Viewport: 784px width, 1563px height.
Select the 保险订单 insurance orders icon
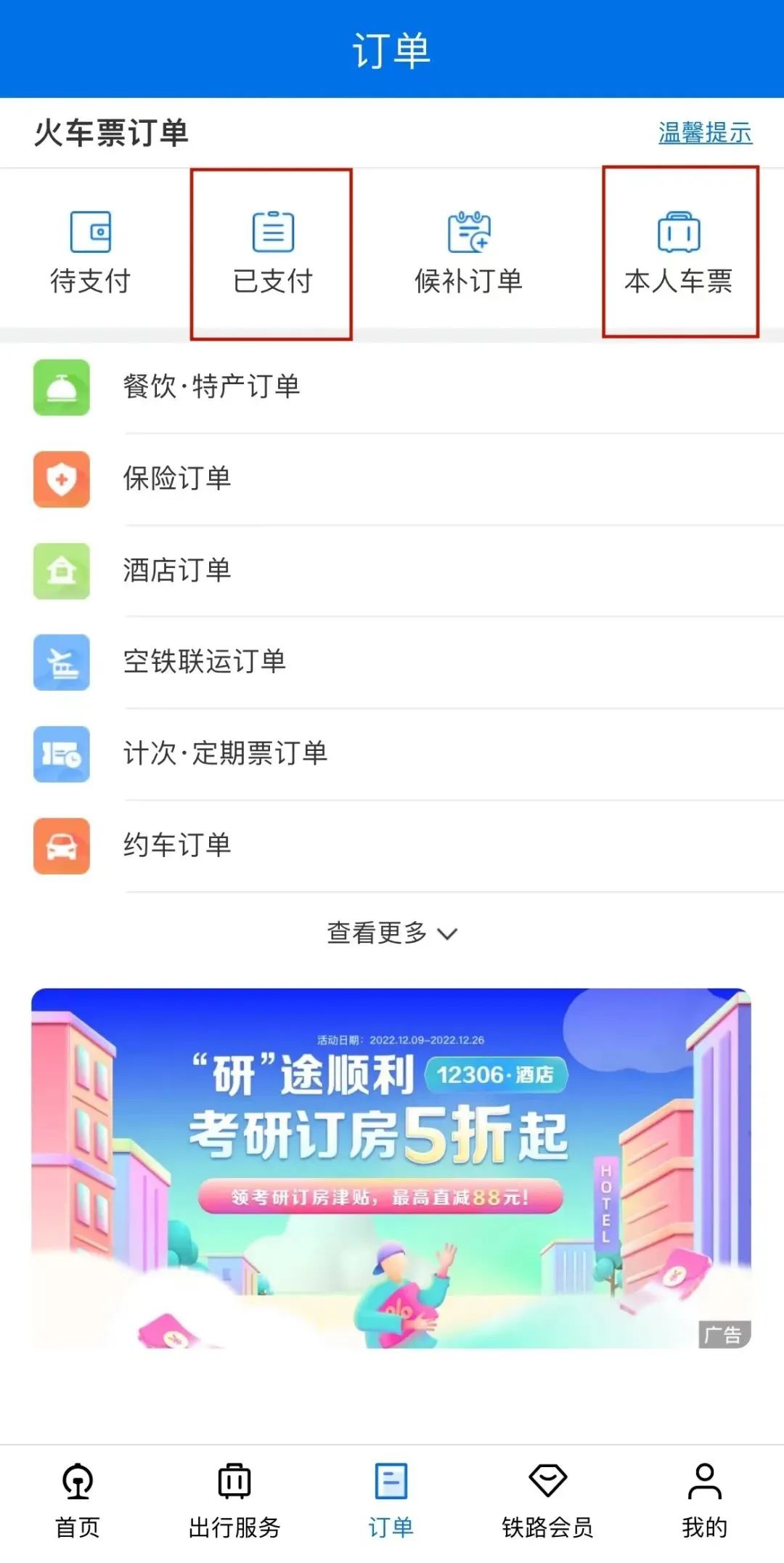[61, 479]
